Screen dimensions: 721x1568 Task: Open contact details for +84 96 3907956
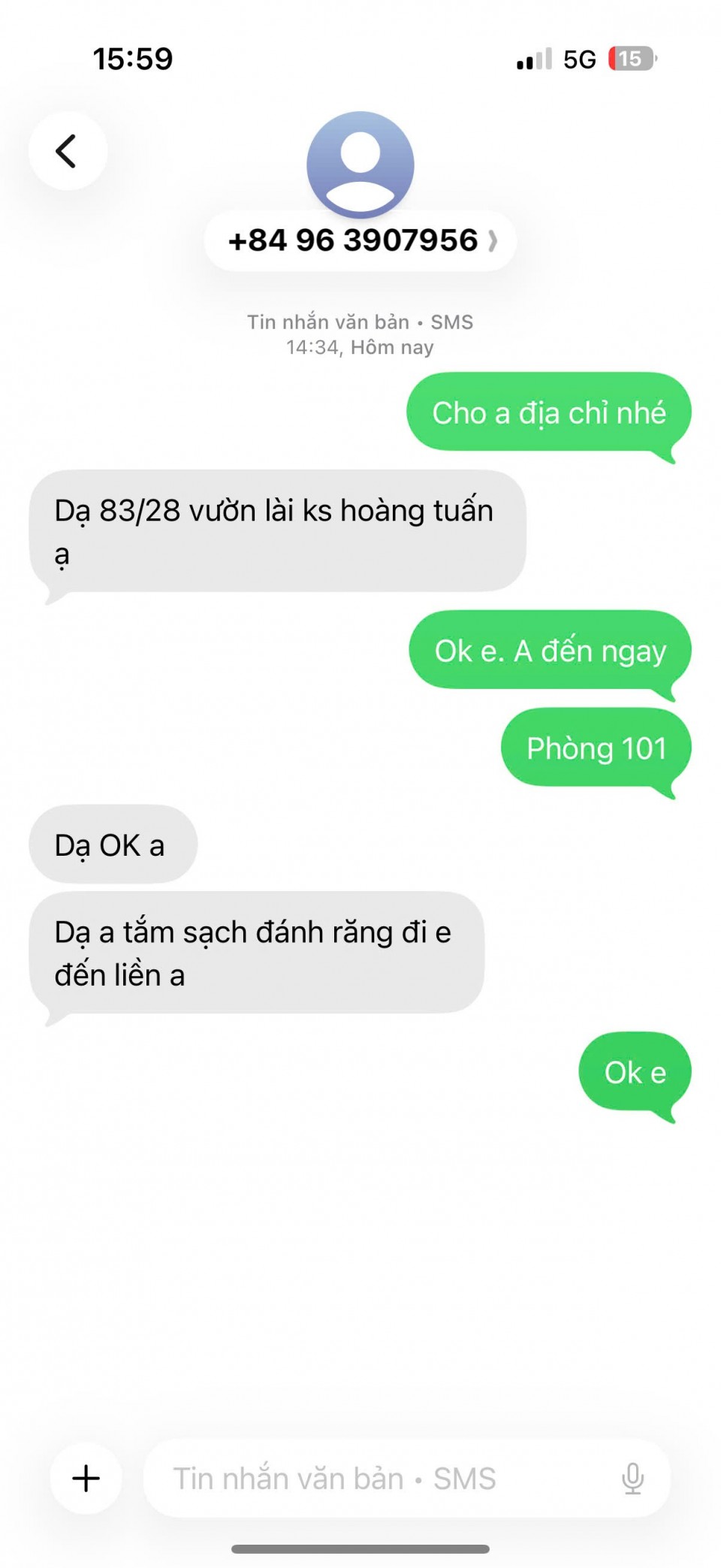click(360, 241)
